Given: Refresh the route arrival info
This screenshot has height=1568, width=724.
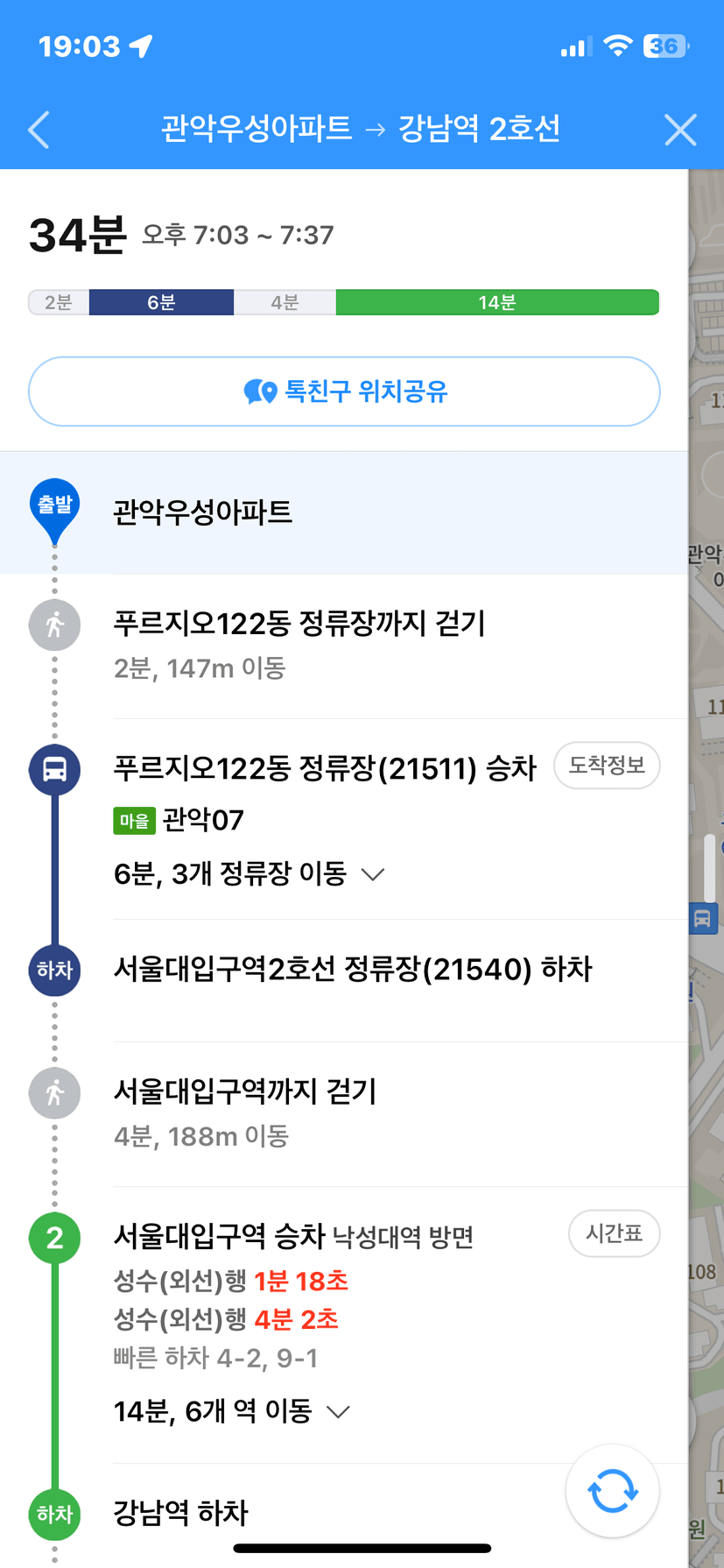Looking at the screenshot, I should tap(612, 1490).
